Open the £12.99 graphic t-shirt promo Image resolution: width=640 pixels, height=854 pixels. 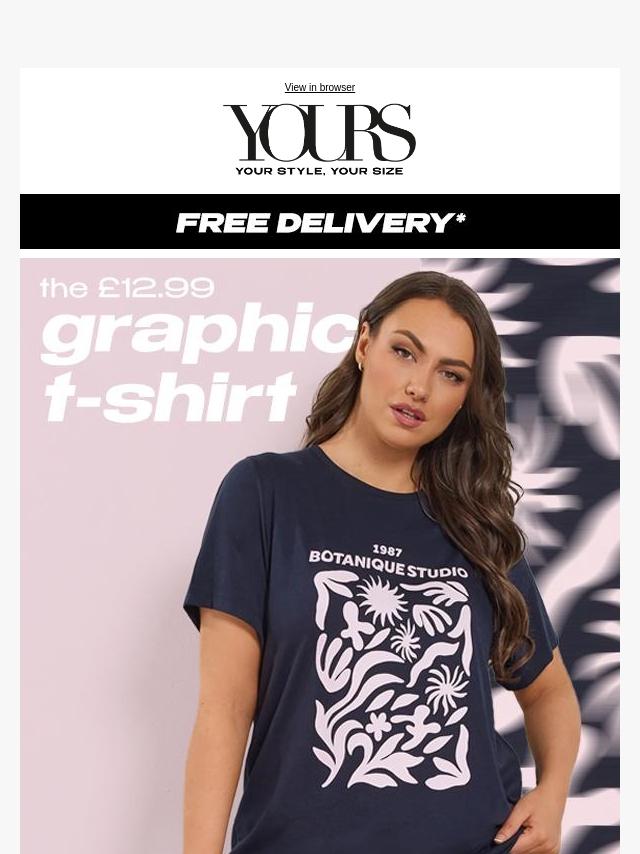(320, 555)
